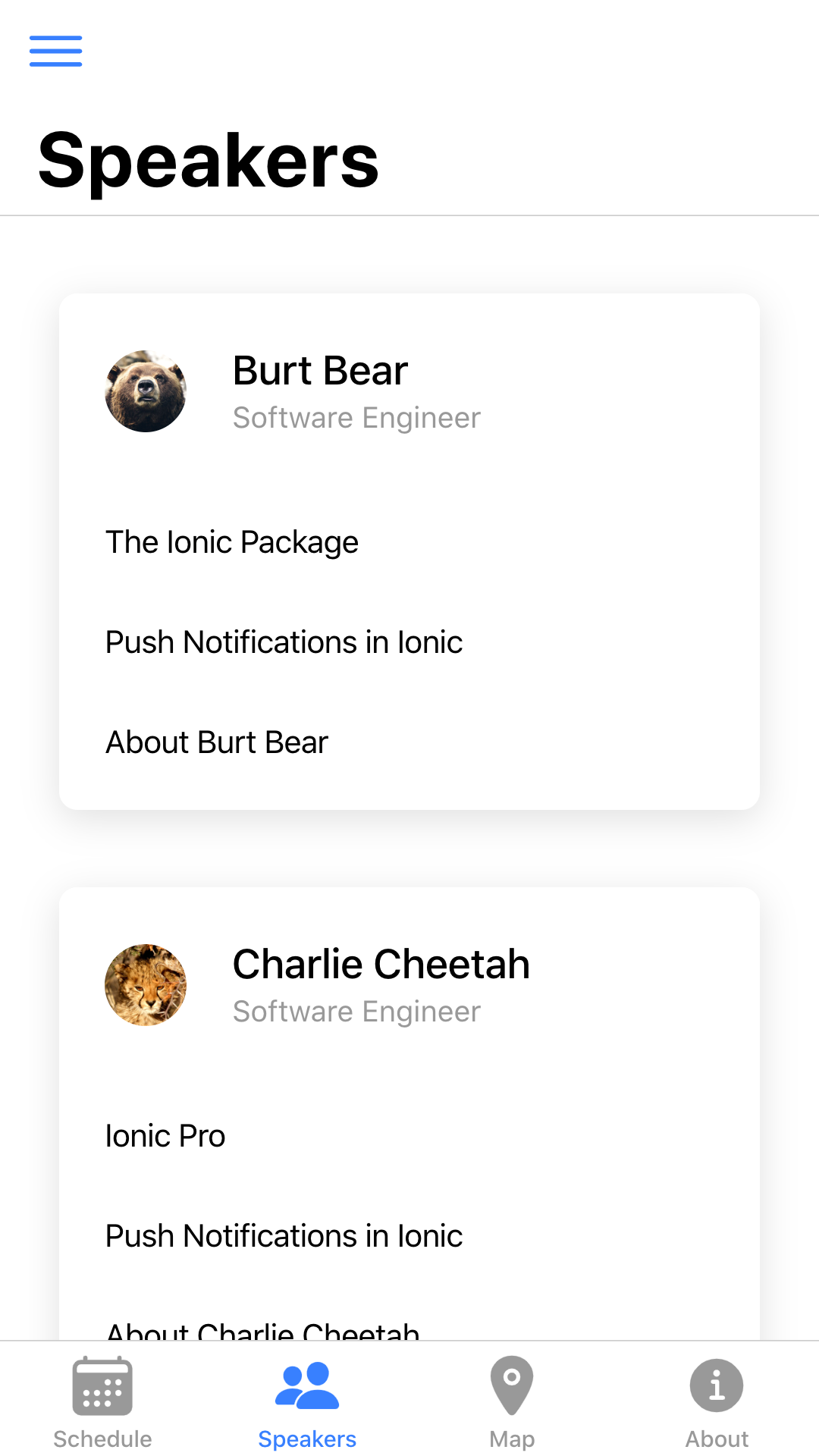Open Burt Bear's Push Notifications in Ionic session

coord(284,642)
